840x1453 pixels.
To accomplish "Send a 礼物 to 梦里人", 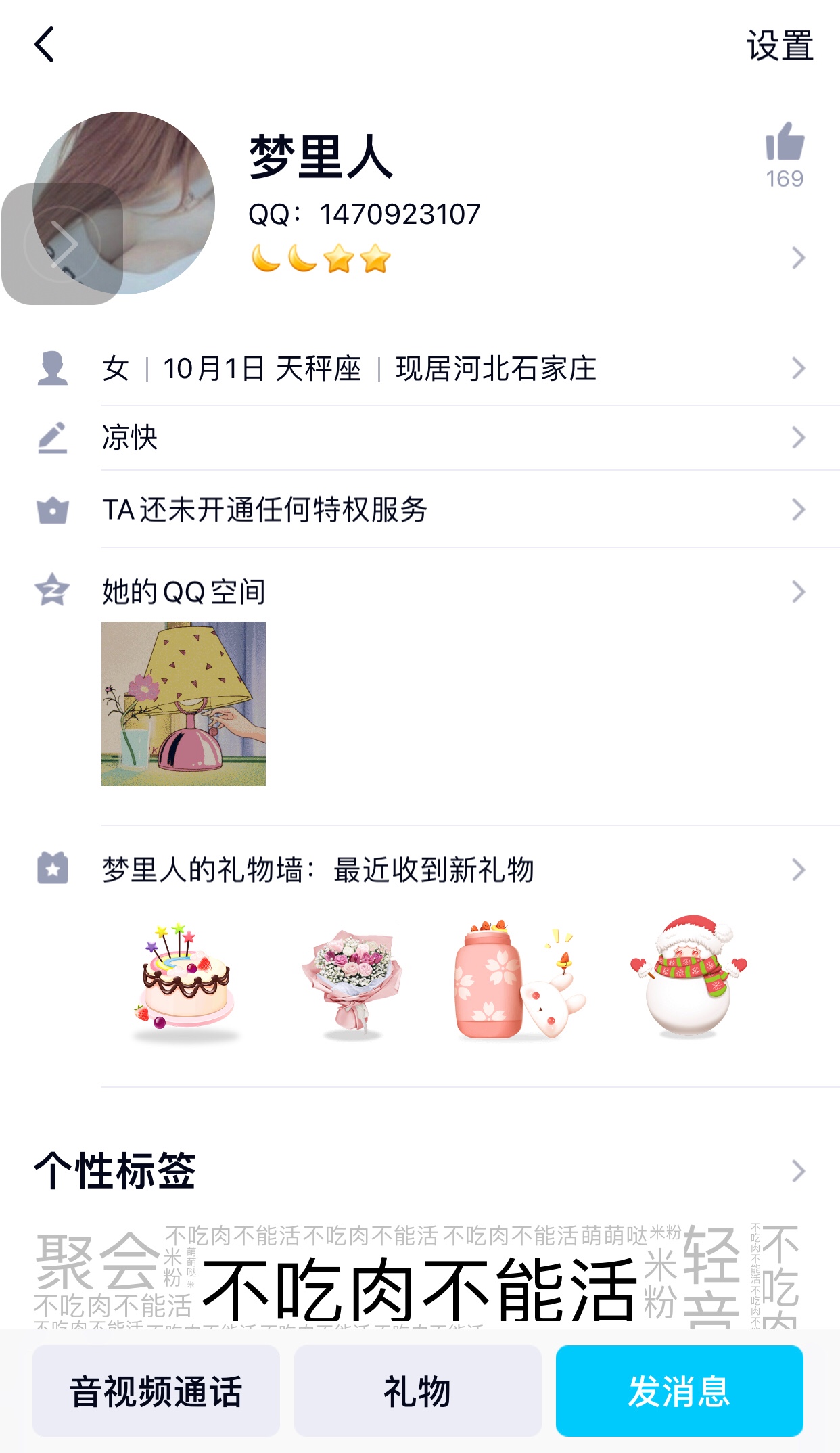I will (x=417, y=1391).
